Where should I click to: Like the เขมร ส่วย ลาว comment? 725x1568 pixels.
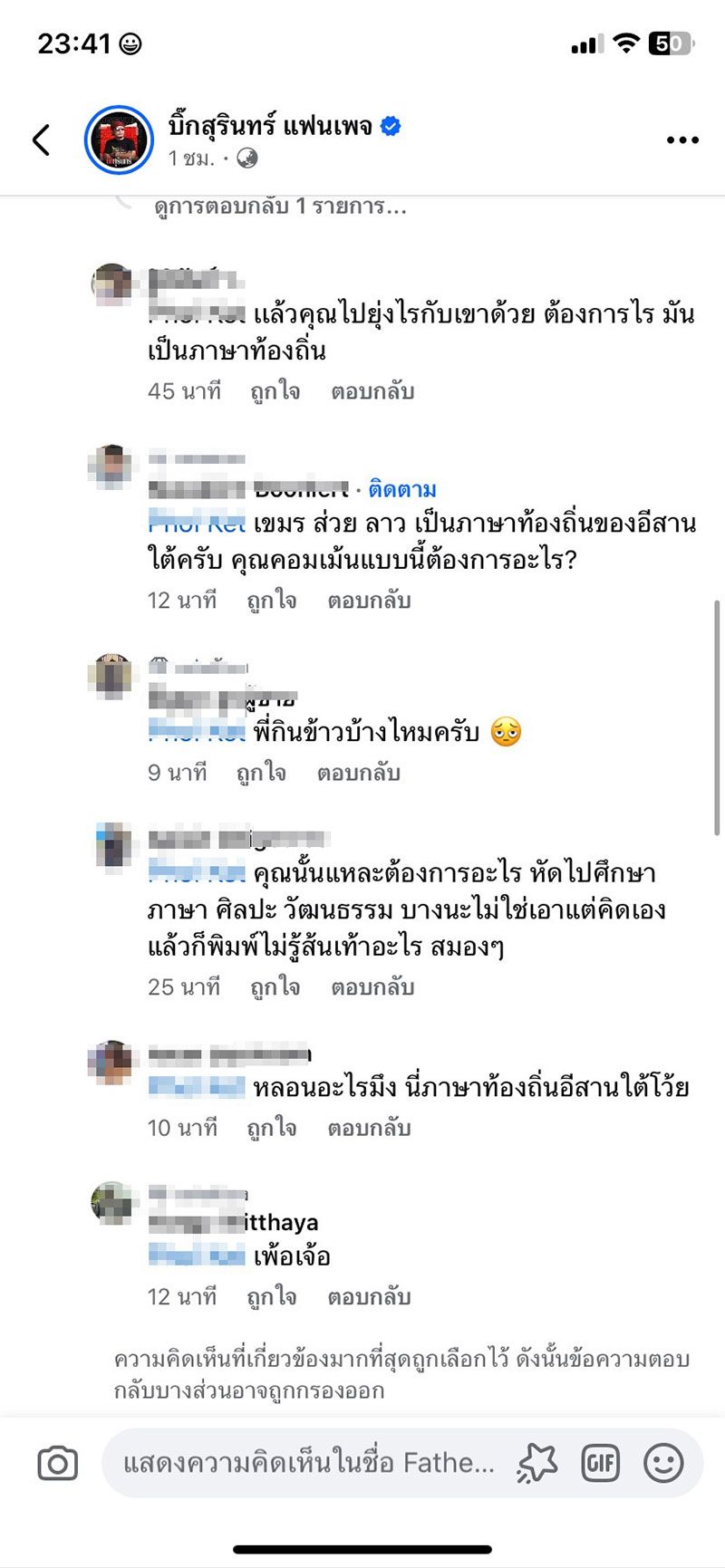coord(271,601)
